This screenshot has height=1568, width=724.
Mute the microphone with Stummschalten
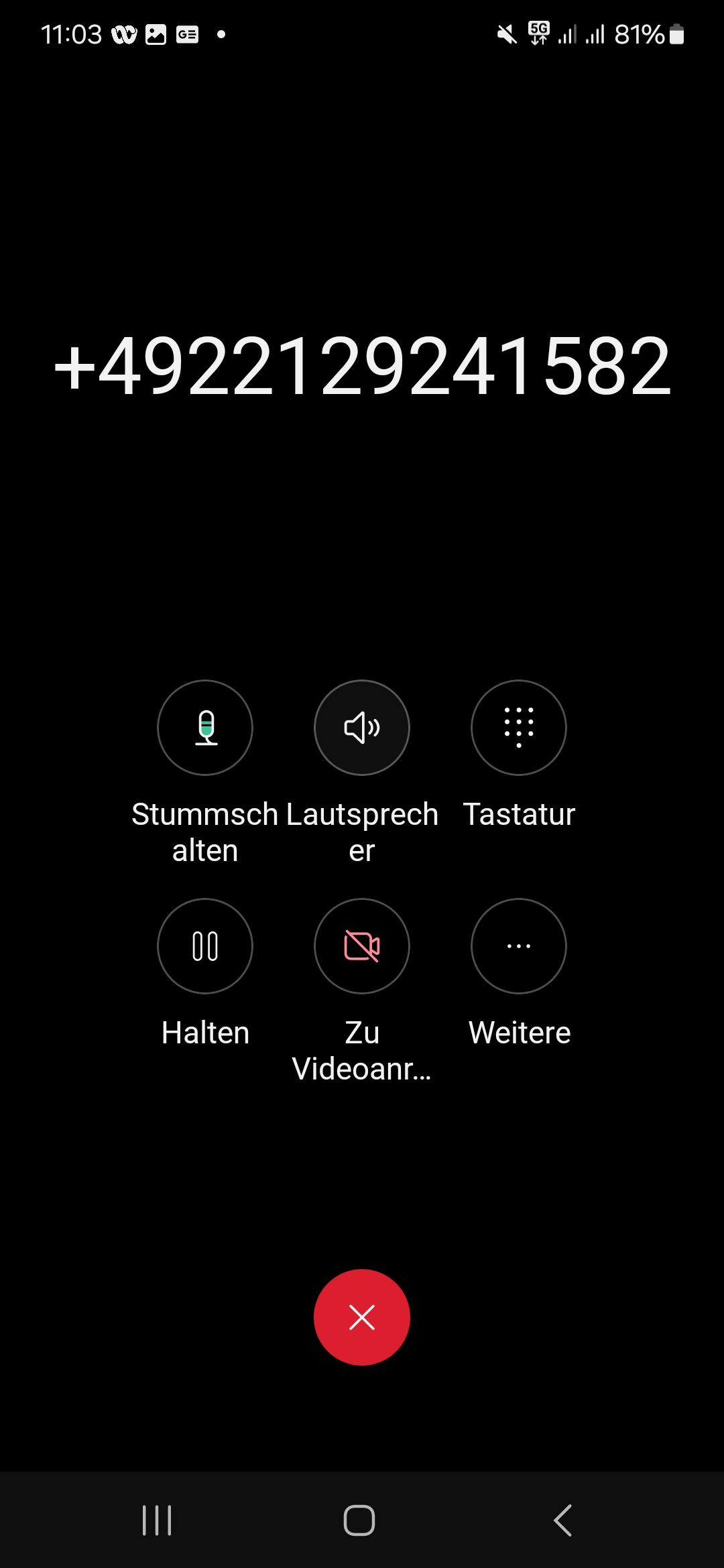point(205,728)
